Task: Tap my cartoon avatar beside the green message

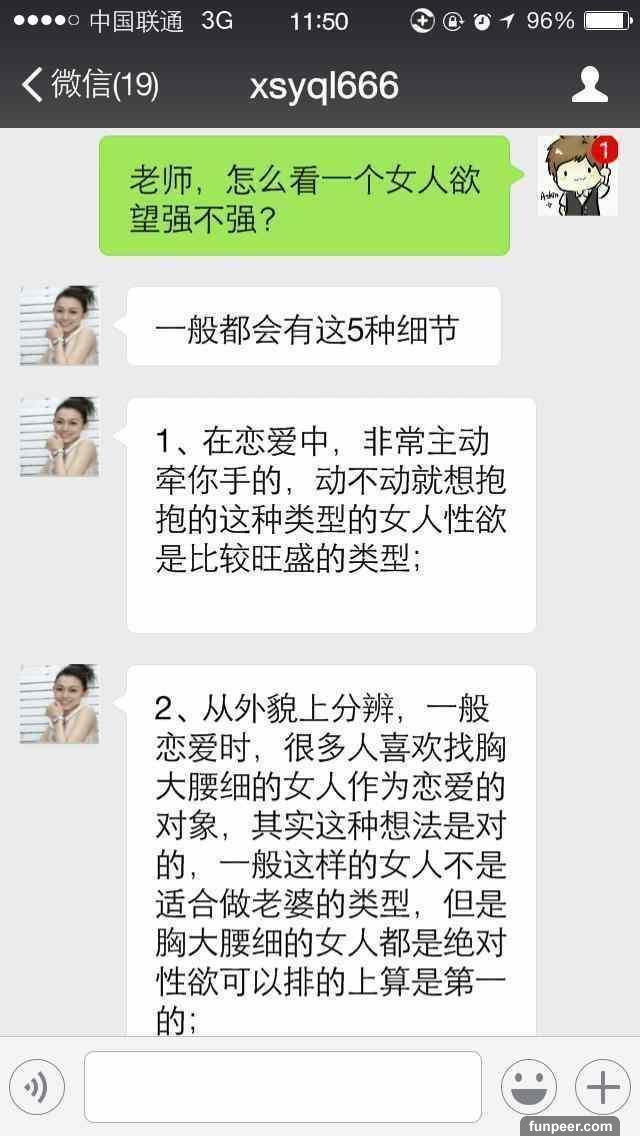Action: (x=578, y=177)
